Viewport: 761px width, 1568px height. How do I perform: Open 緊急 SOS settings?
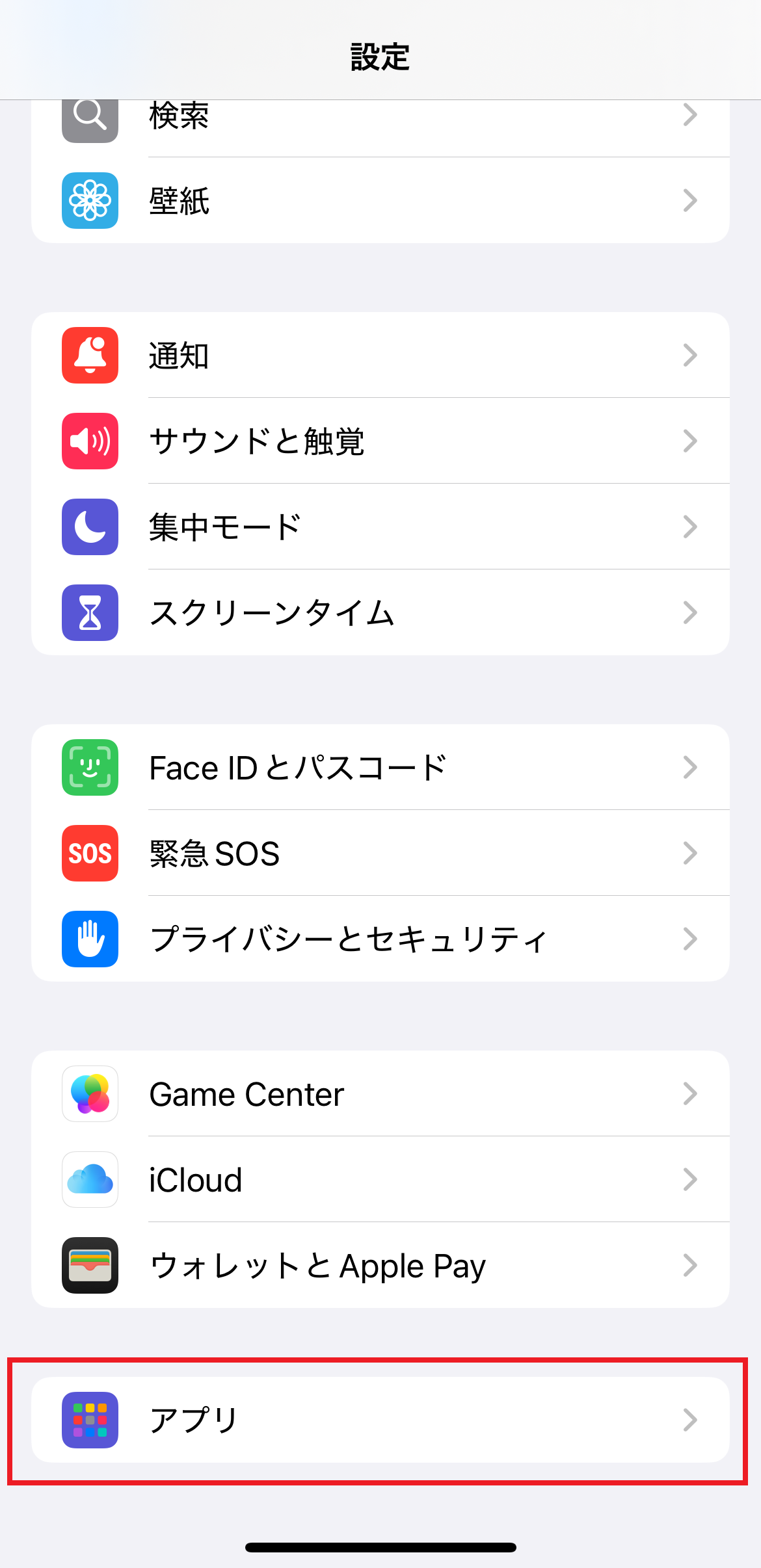(380, 853)
